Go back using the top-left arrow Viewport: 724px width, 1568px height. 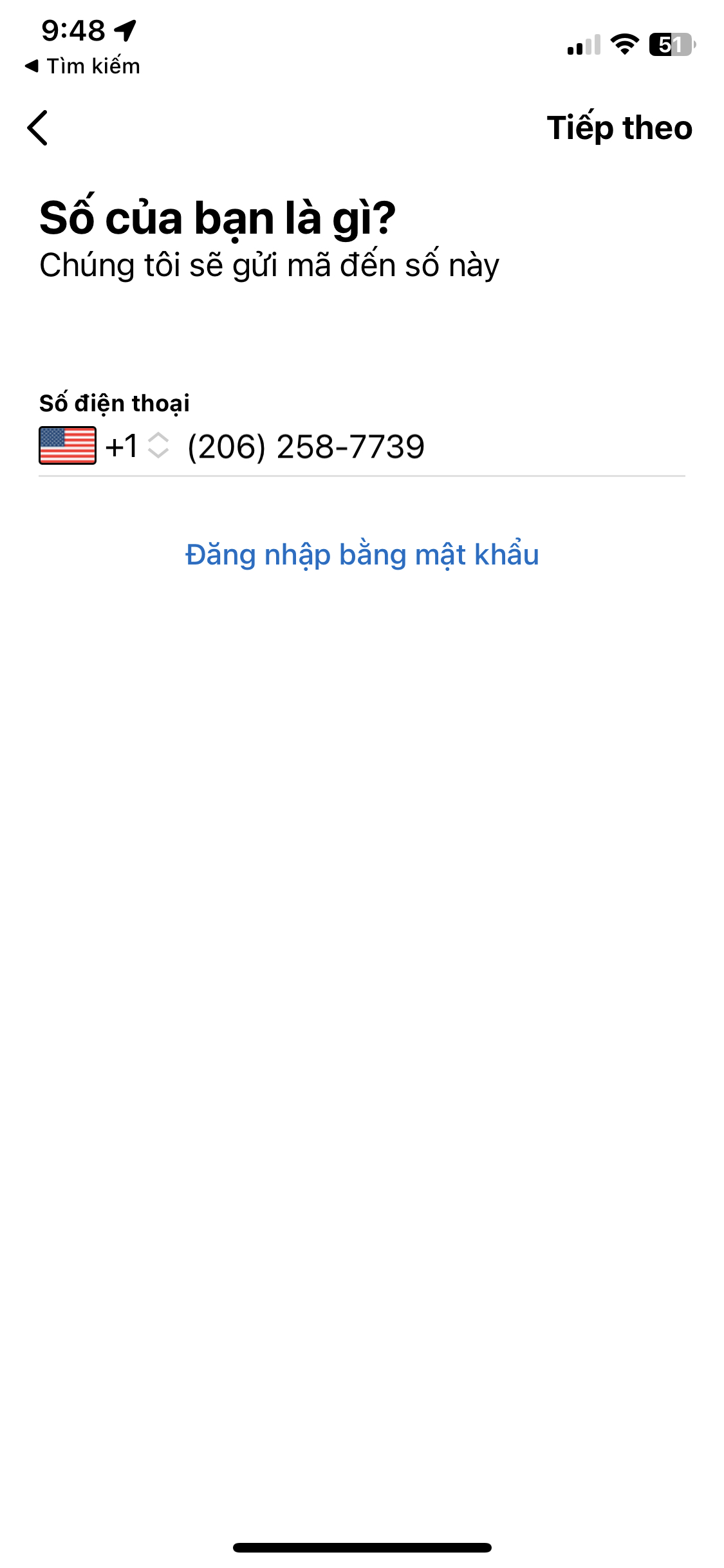coord(38,127)
